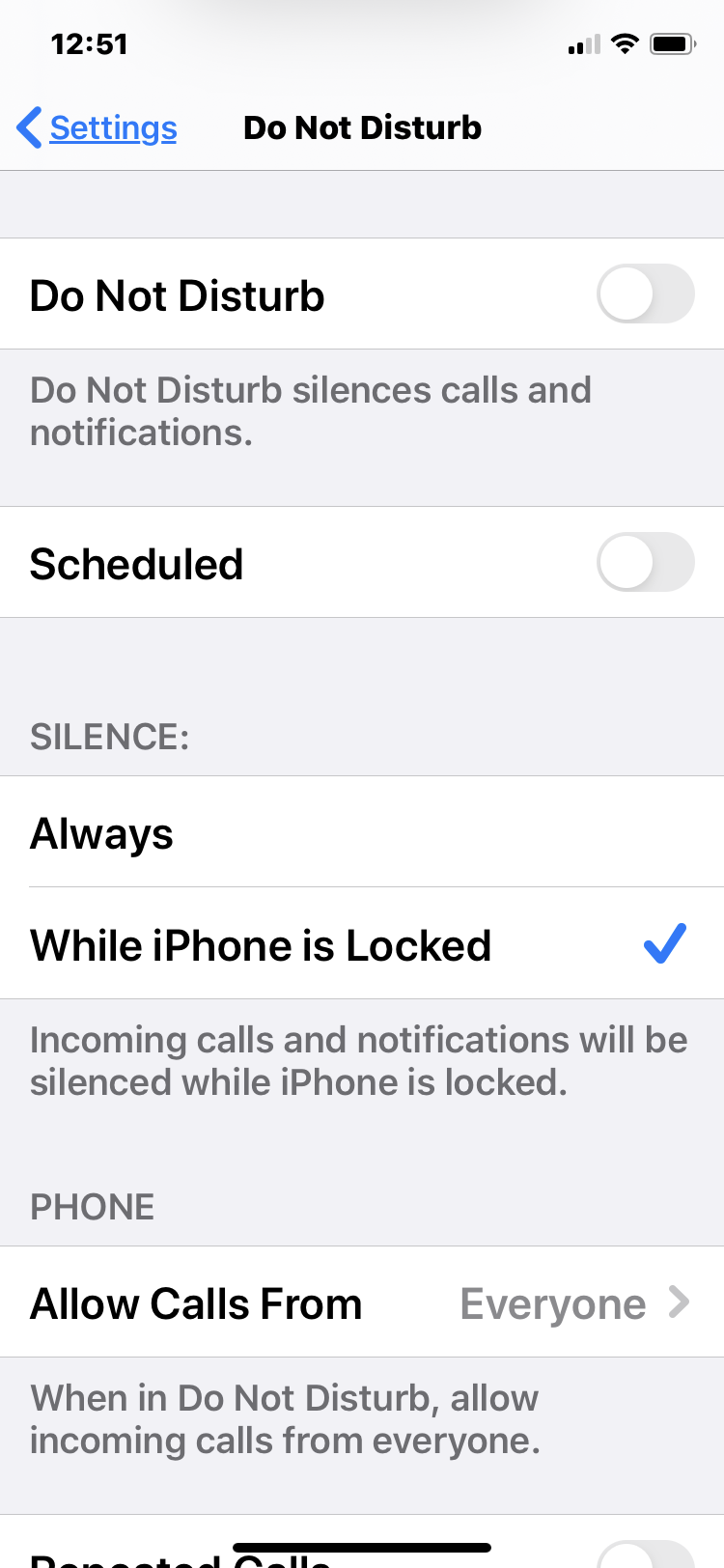Image resolution: width=724 pixels, height=1568 pixels.
Task: Tap the Everyone value label
Action: 553,1302
